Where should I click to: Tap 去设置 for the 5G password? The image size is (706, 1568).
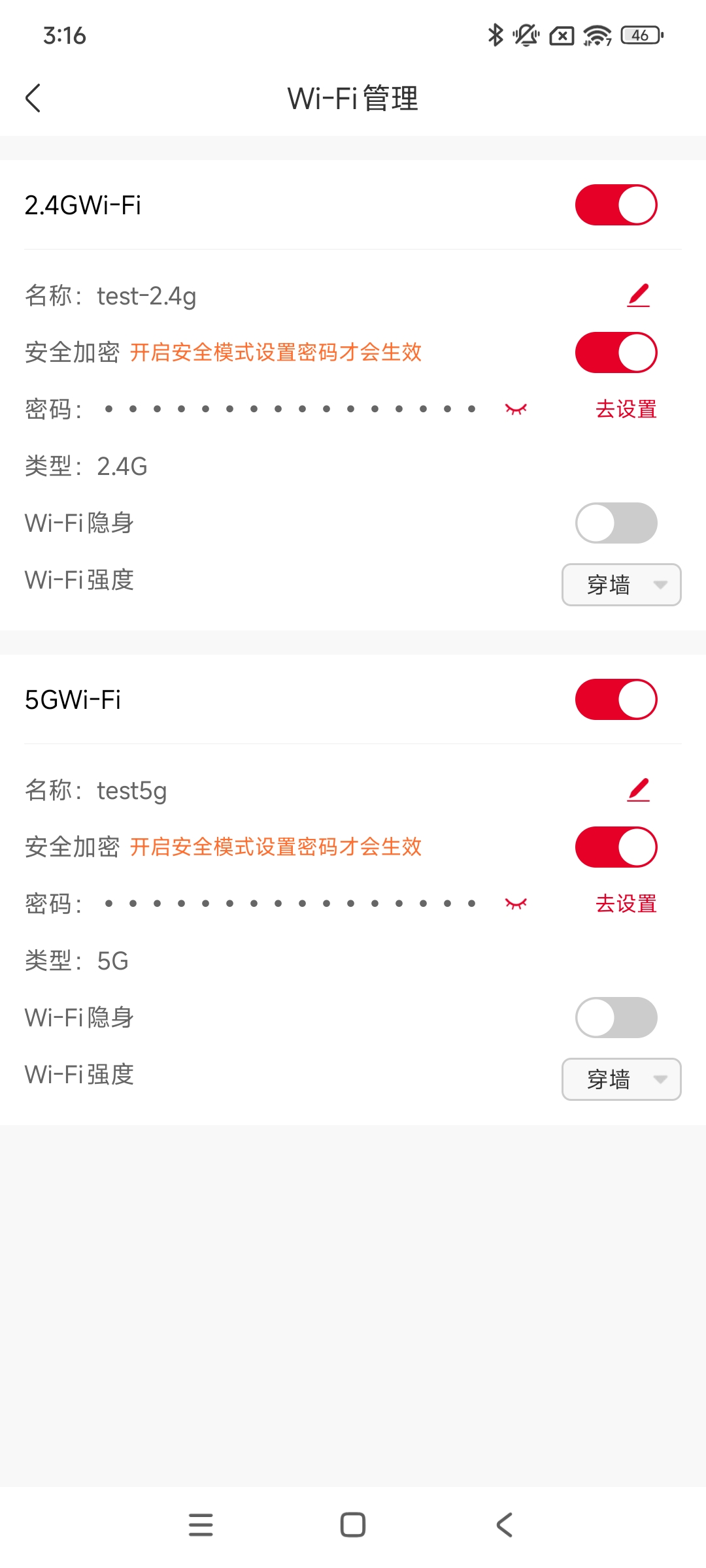(x=626, y=904)
